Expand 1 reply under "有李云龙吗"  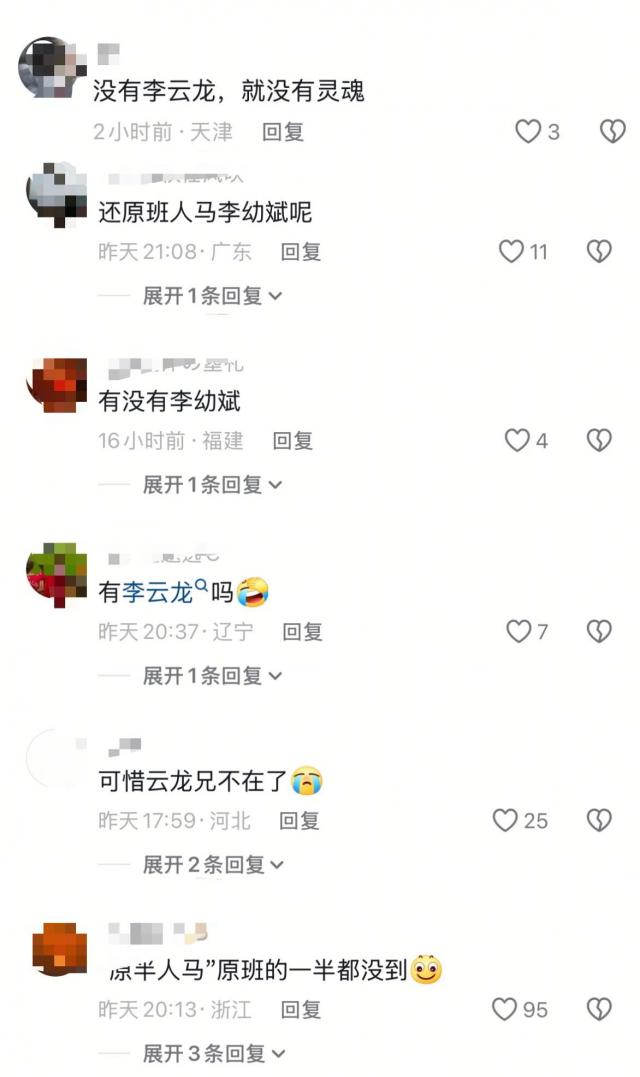pyautogui.click(x=212, y=676)
